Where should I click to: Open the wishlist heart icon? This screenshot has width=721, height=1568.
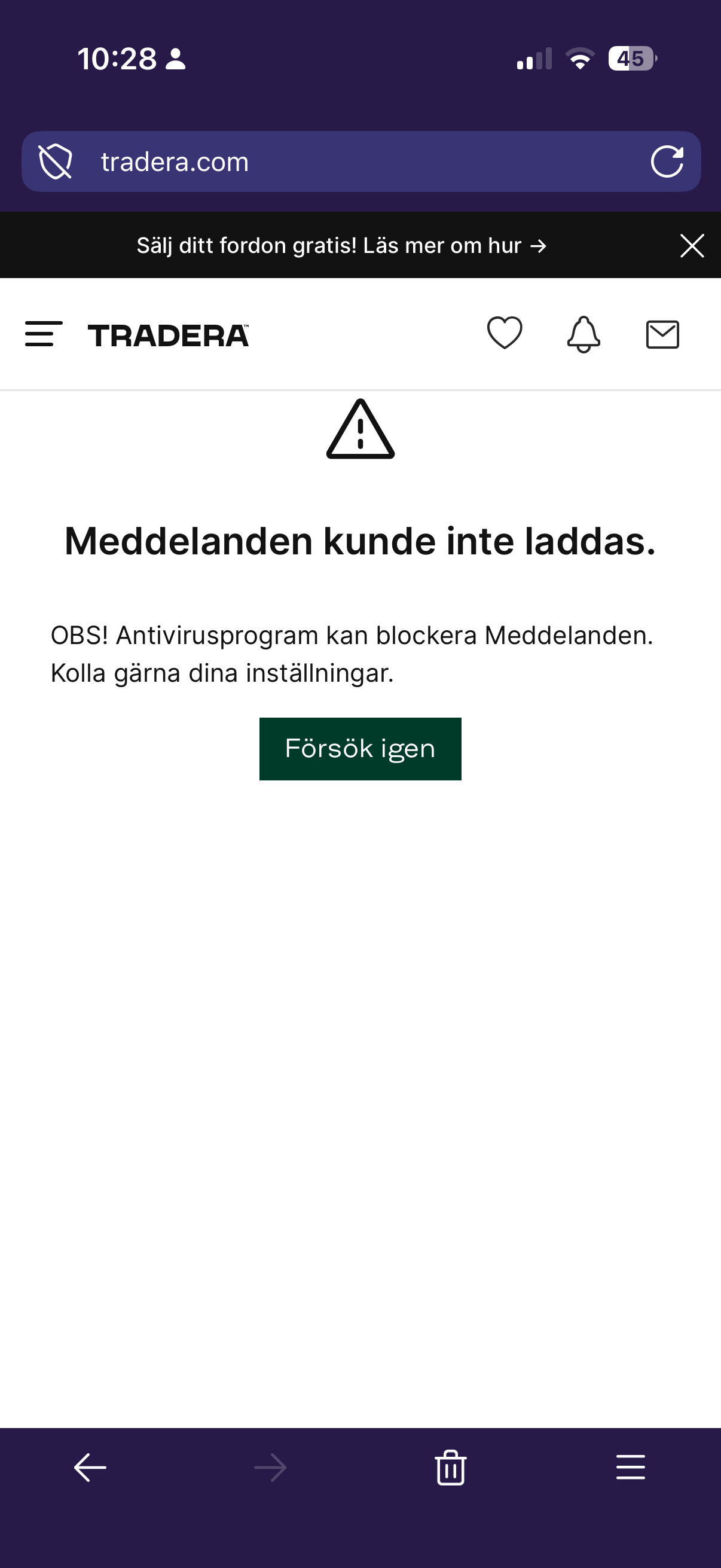tap(505, 334)
